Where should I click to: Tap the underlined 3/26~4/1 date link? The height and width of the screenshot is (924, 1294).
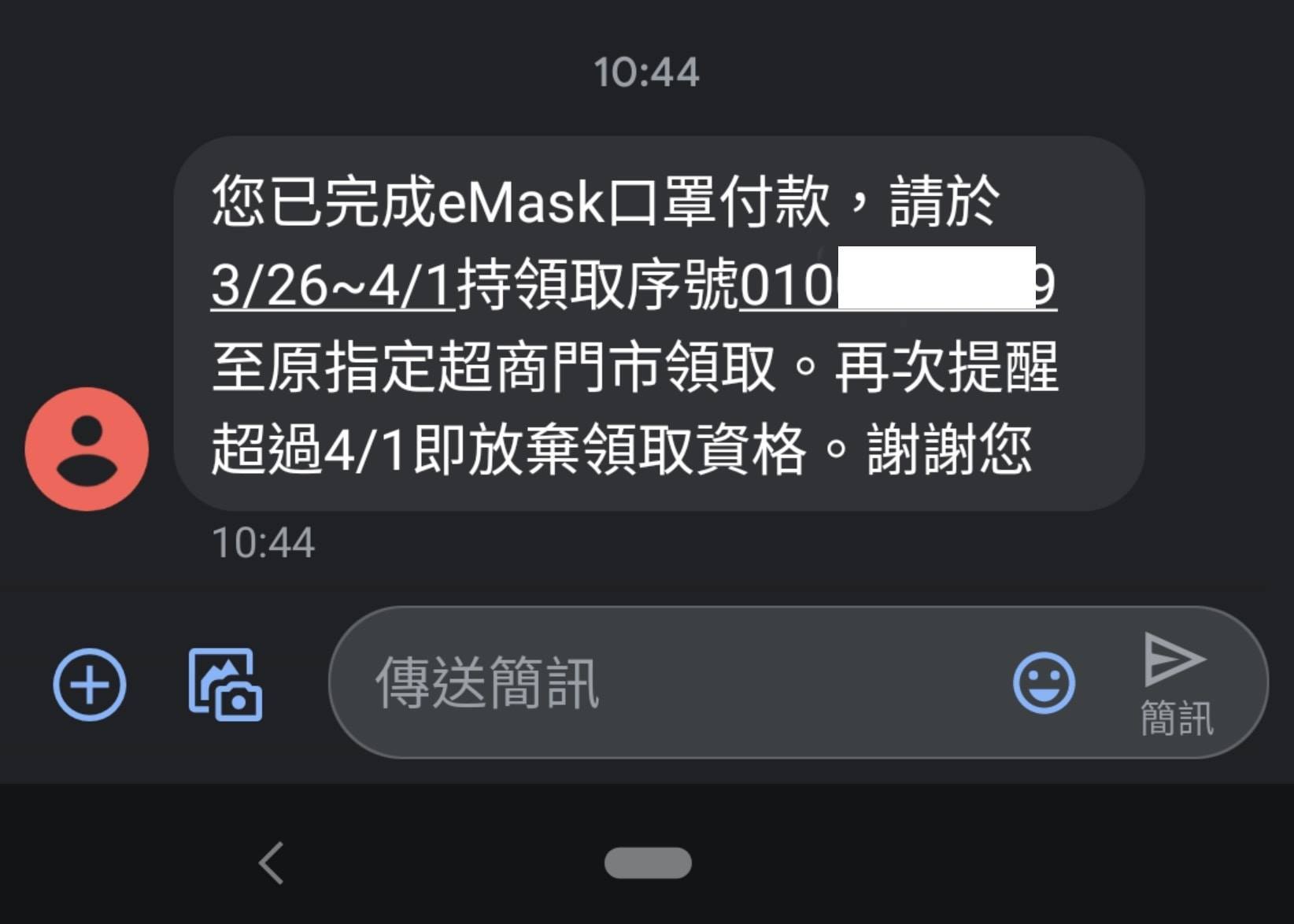tap(332, 285)
